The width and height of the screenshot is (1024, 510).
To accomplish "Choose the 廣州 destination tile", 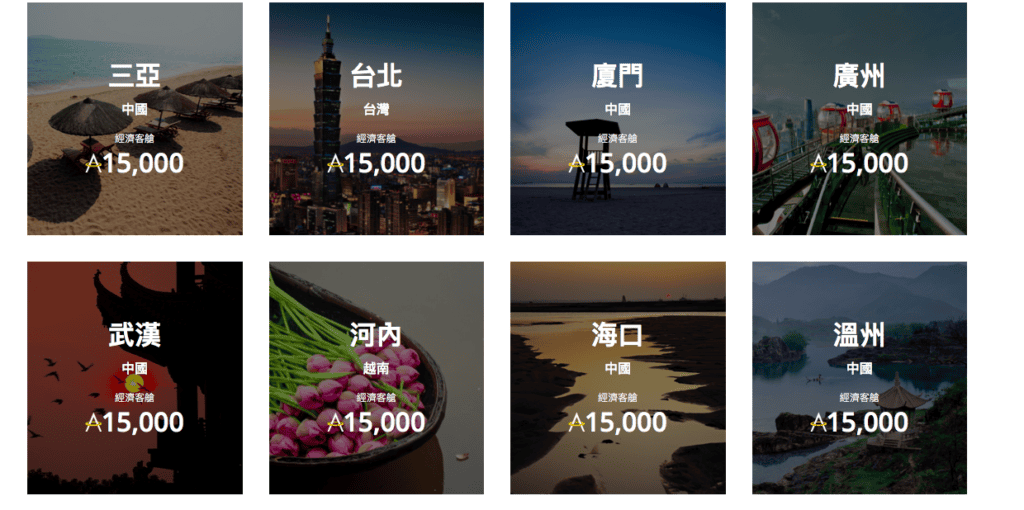I will [x=859, y=118].
